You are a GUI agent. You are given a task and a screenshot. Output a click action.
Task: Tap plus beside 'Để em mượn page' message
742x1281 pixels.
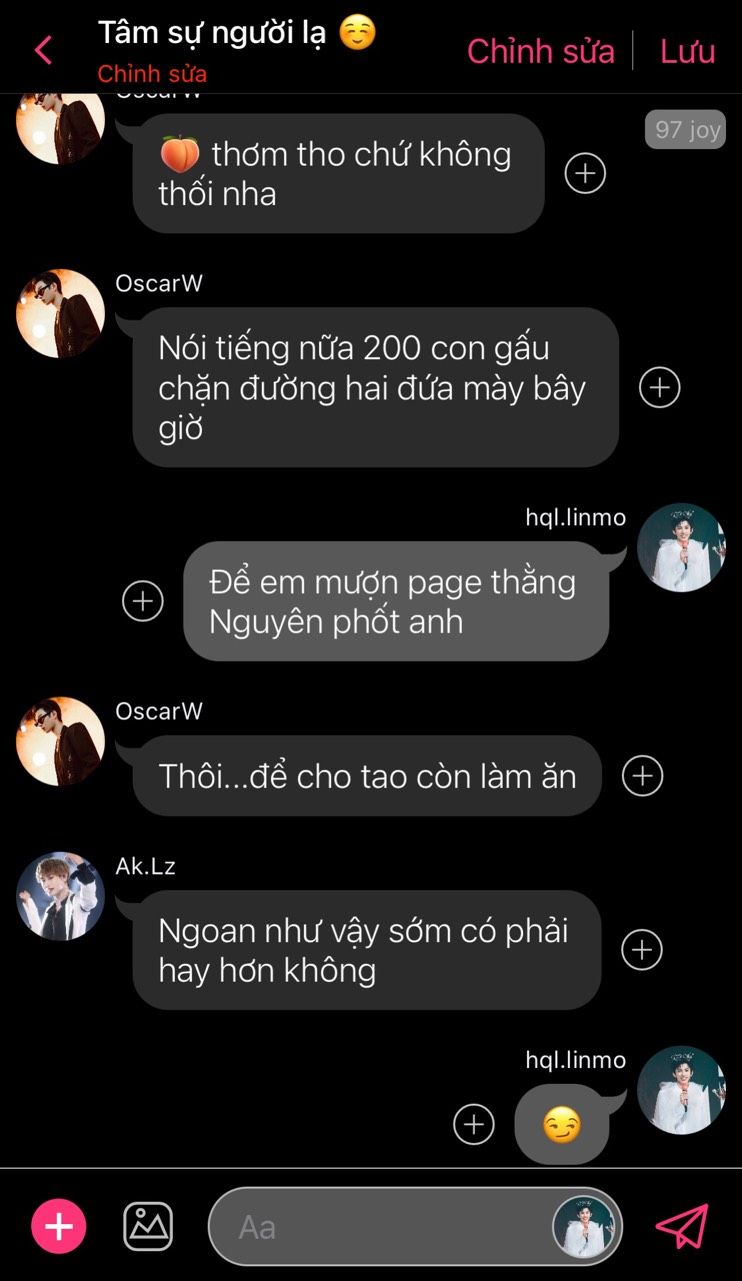(x=142, y=601)
